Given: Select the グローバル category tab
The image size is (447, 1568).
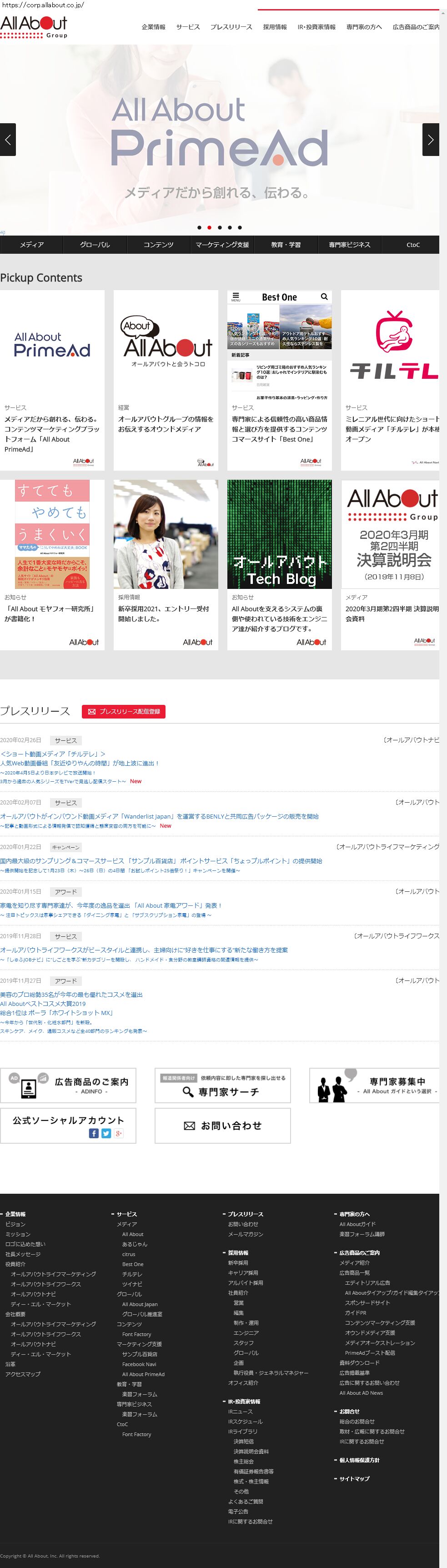Looking at the screenshot, I should click(95, 245).
